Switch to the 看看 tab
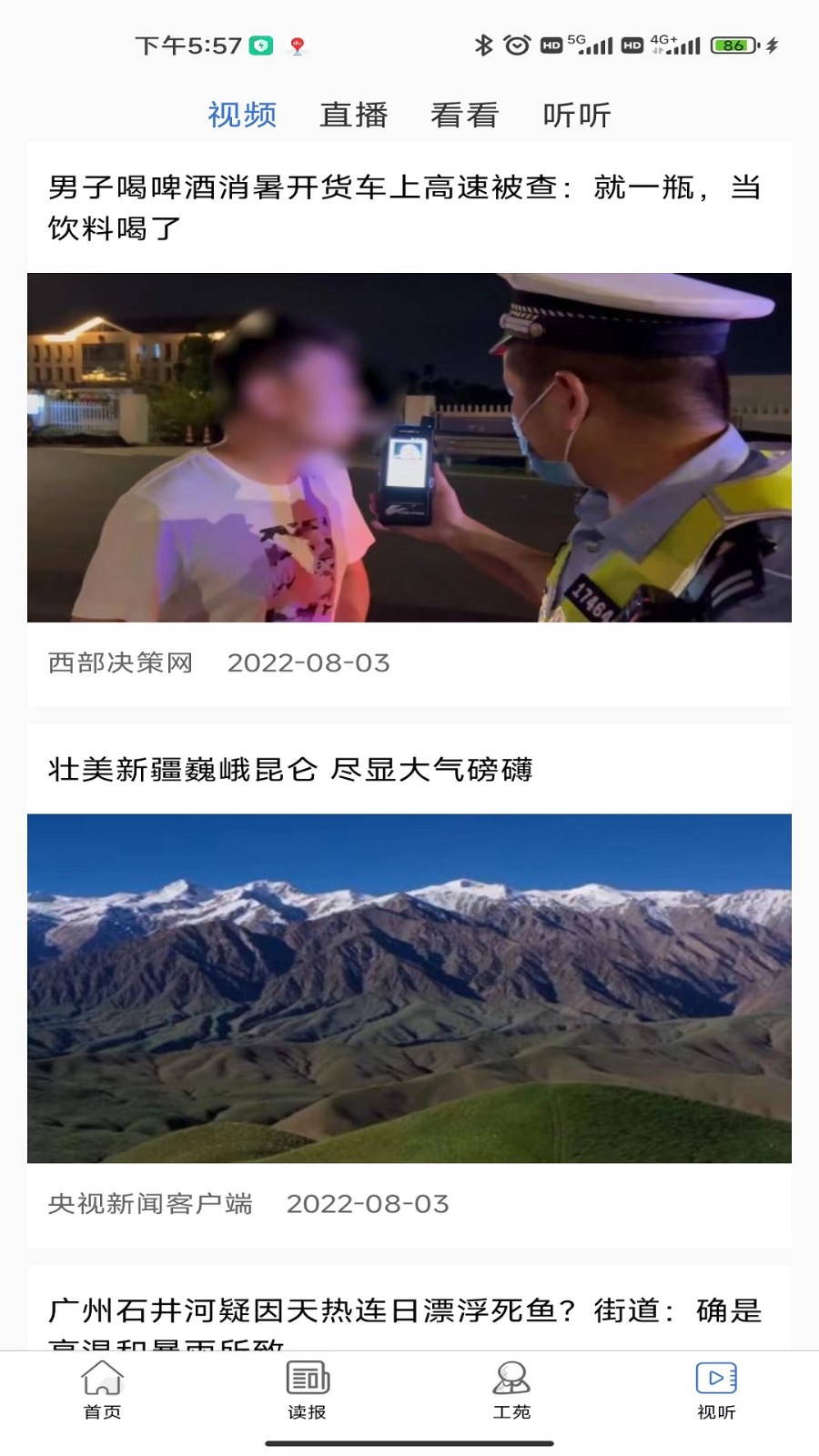The height and width of the screenshot is (1456, 819). (x=464, y=115)
